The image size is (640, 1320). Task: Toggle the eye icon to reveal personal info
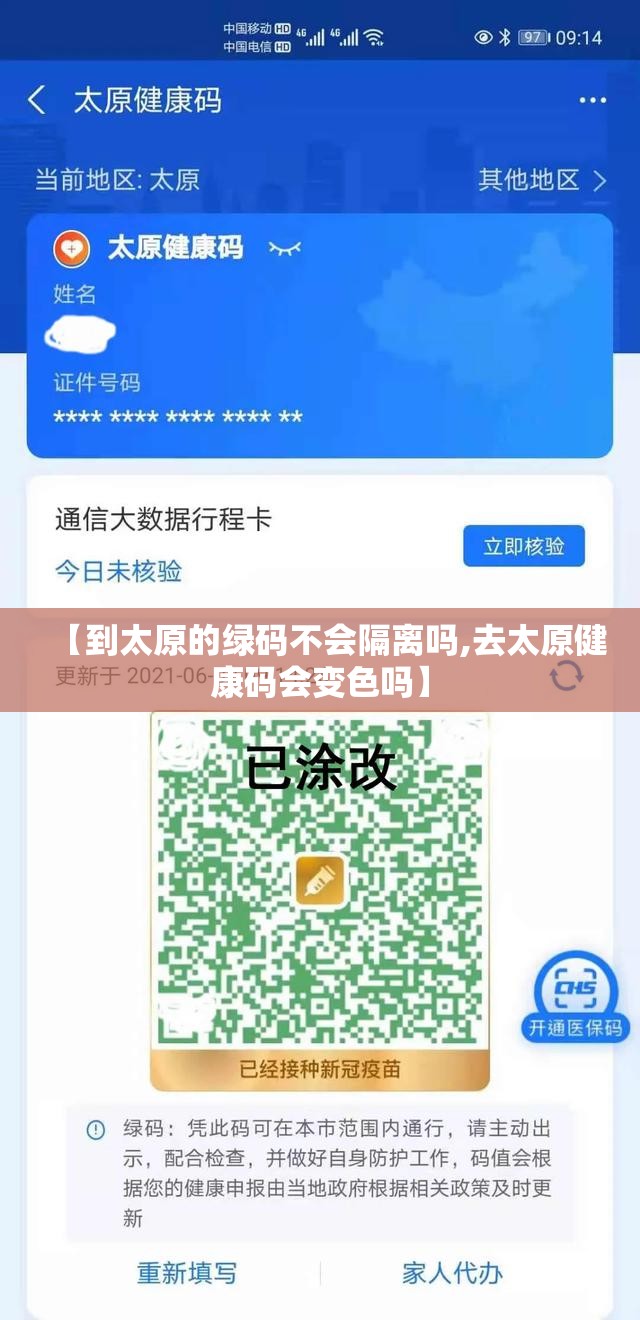[285, 248]
